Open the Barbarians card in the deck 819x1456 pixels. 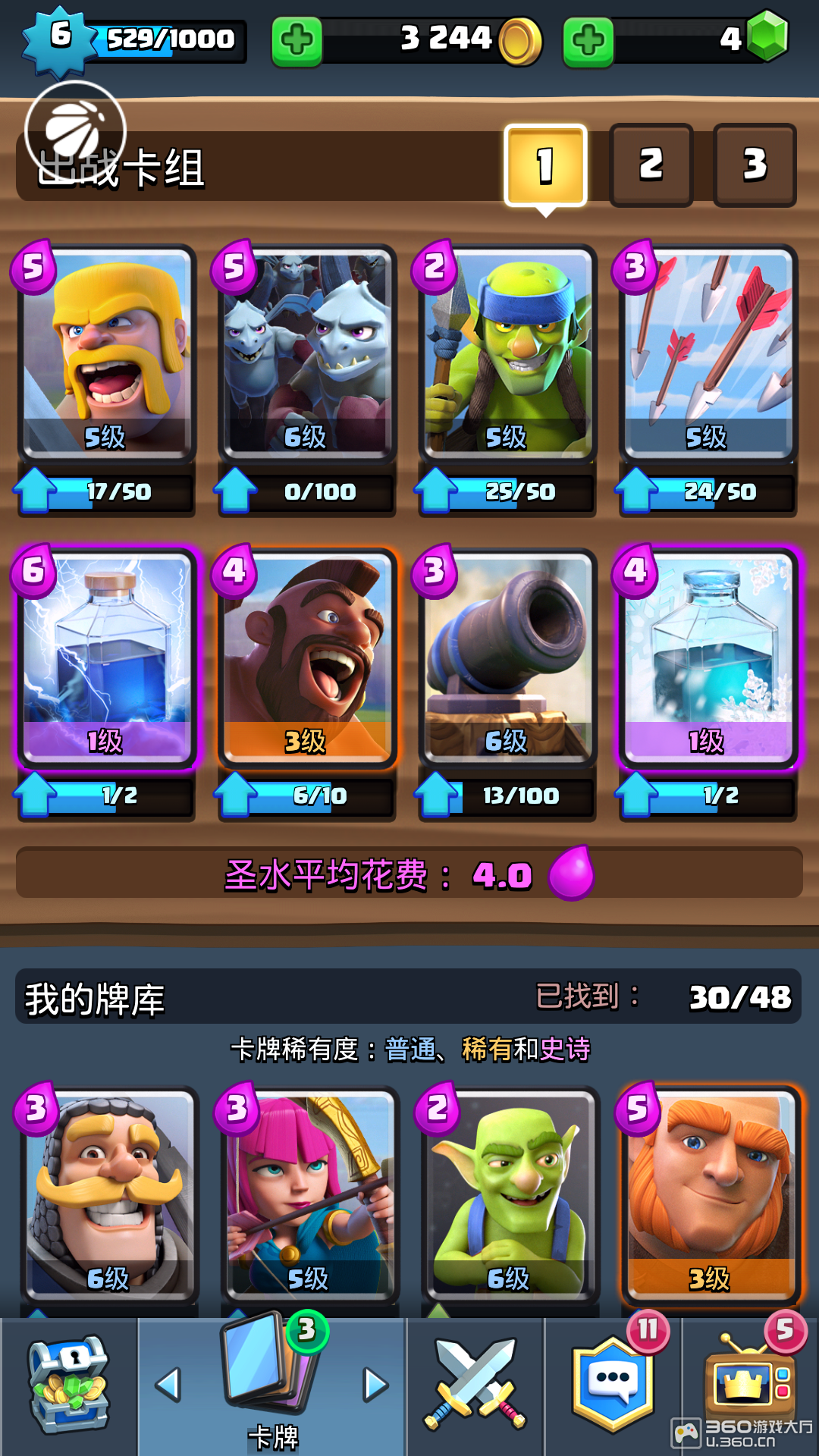click(106, 353)
